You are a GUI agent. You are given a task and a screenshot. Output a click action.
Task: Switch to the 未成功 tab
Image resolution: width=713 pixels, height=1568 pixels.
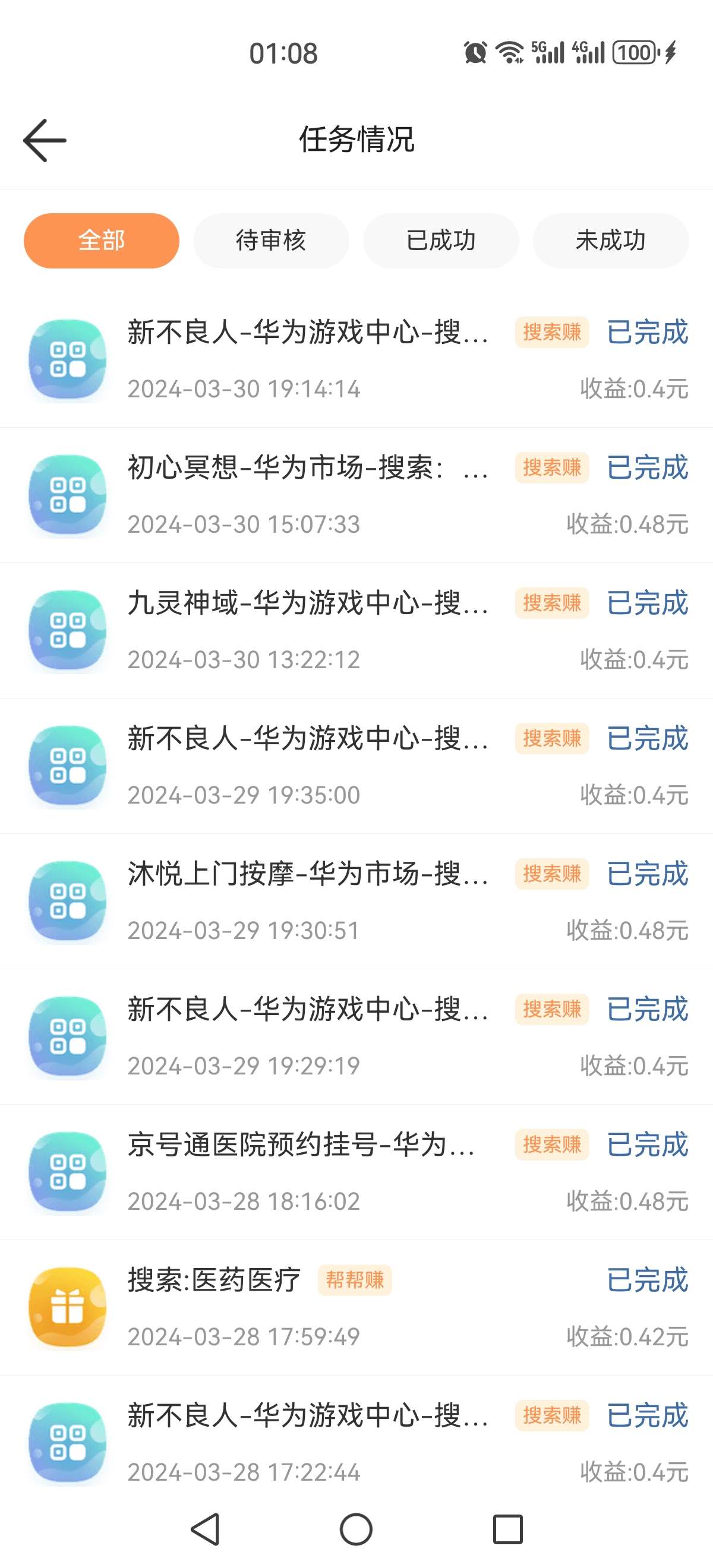pos(611,241)
